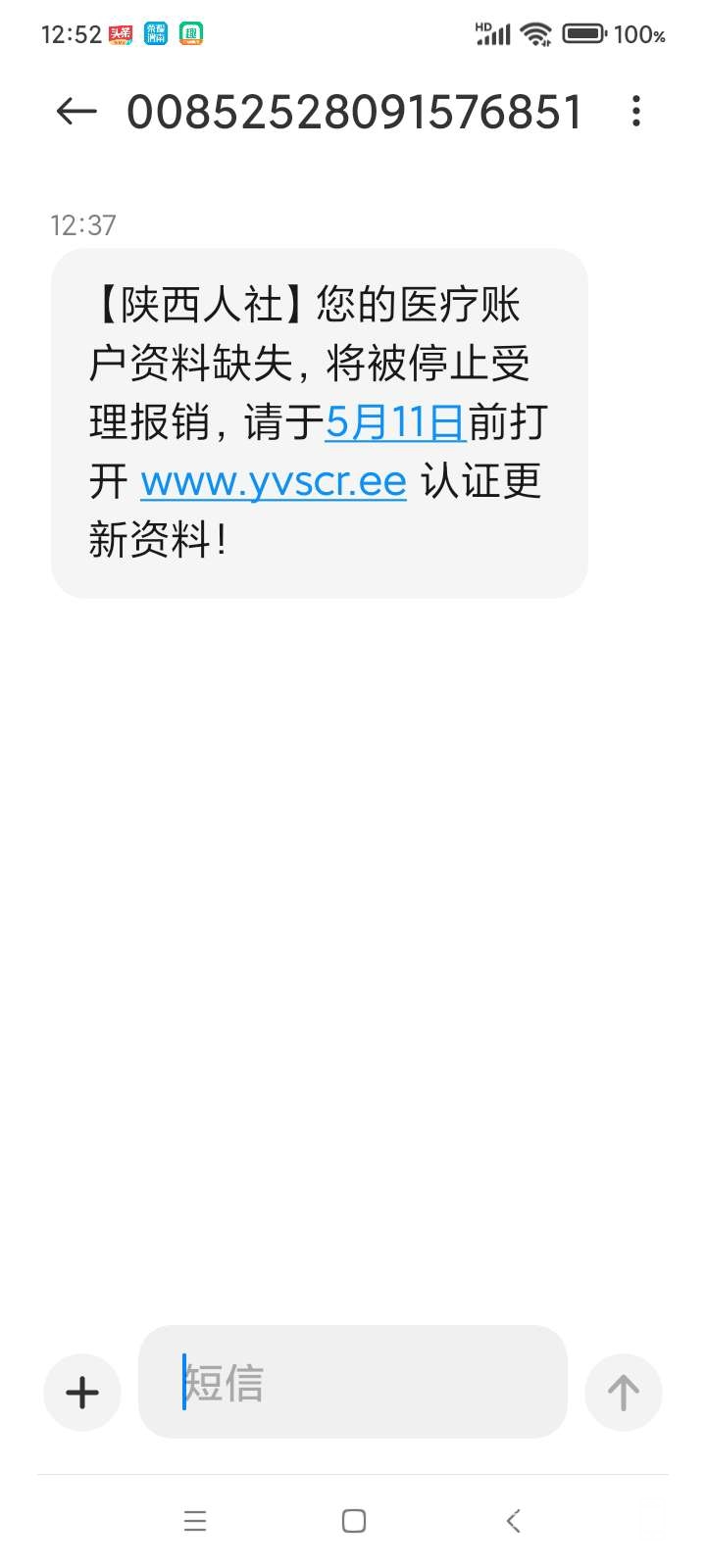Open the three-dot overflow menu
This screenshot has width=706, height=1568.
click(x=636, y=112)
